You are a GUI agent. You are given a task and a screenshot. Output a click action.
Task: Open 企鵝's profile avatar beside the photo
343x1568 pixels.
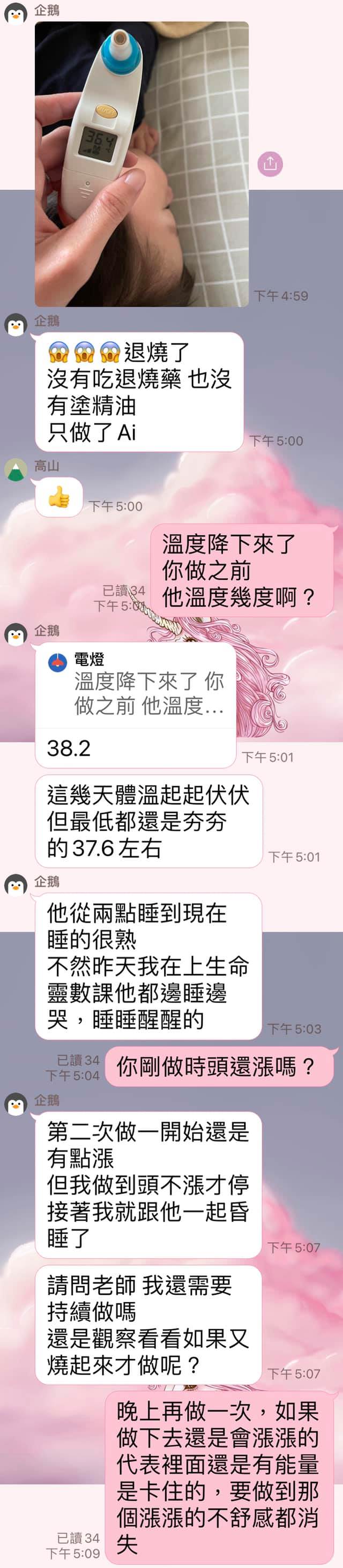pos(15,13)
